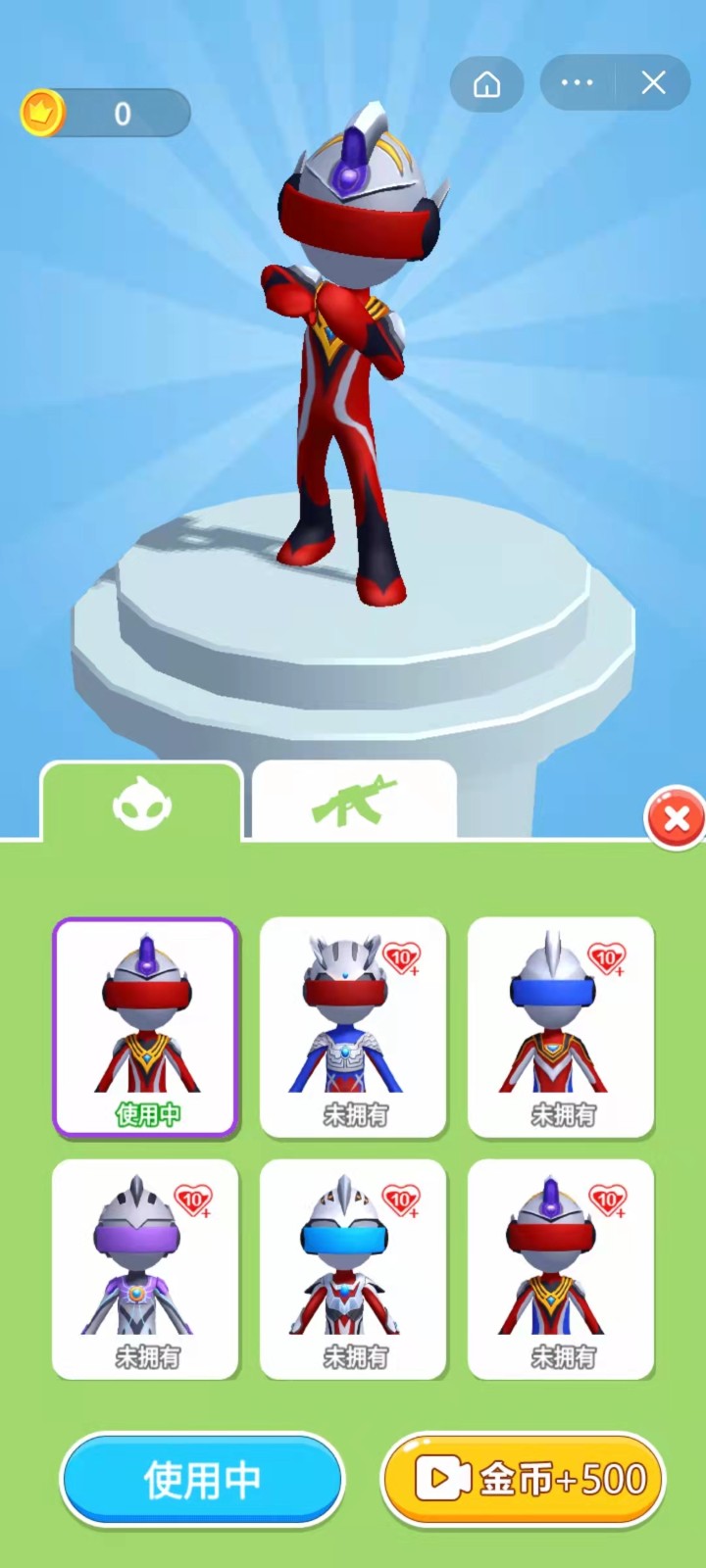Switch to the weapons gun tab

(x=354, y=802)
